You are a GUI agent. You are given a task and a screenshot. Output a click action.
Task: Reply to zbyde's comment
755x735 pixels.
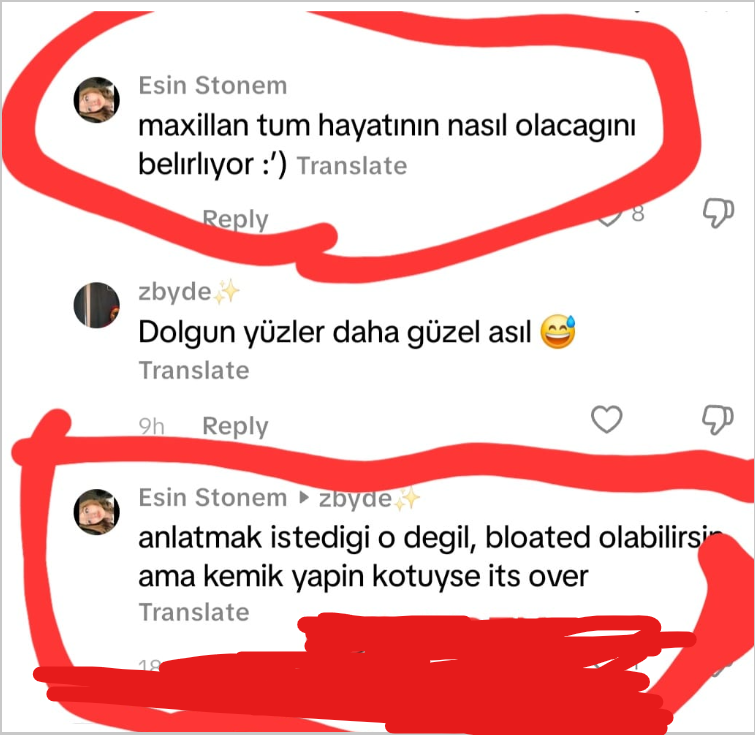point(235,426)
